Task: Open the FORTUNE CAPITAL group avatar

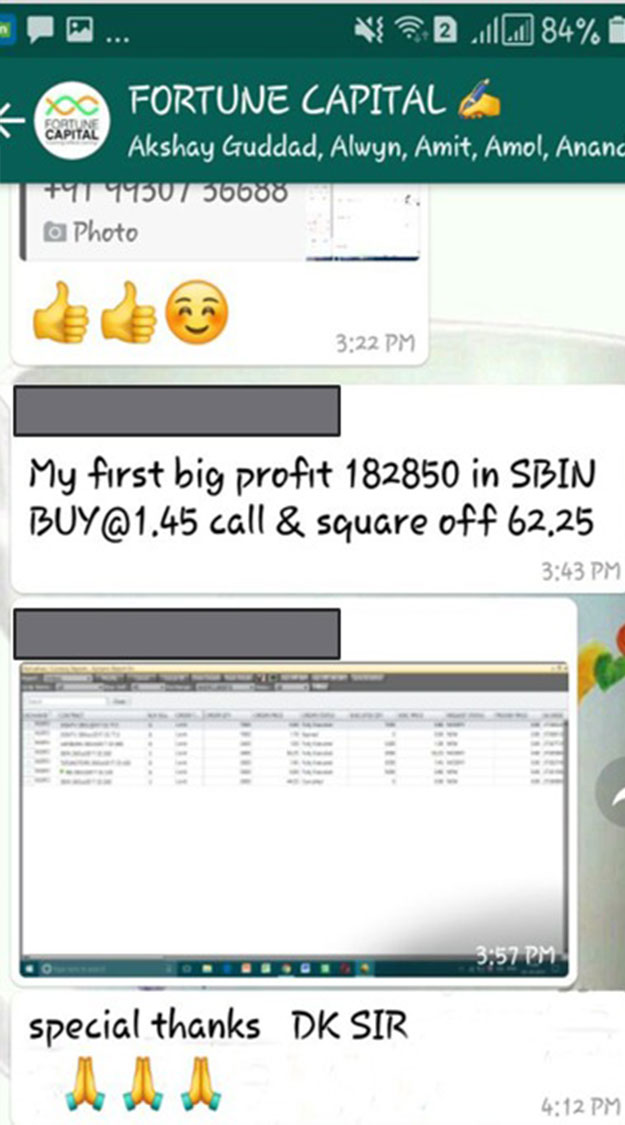Action: pyautogui.click(x=72, y=120)
